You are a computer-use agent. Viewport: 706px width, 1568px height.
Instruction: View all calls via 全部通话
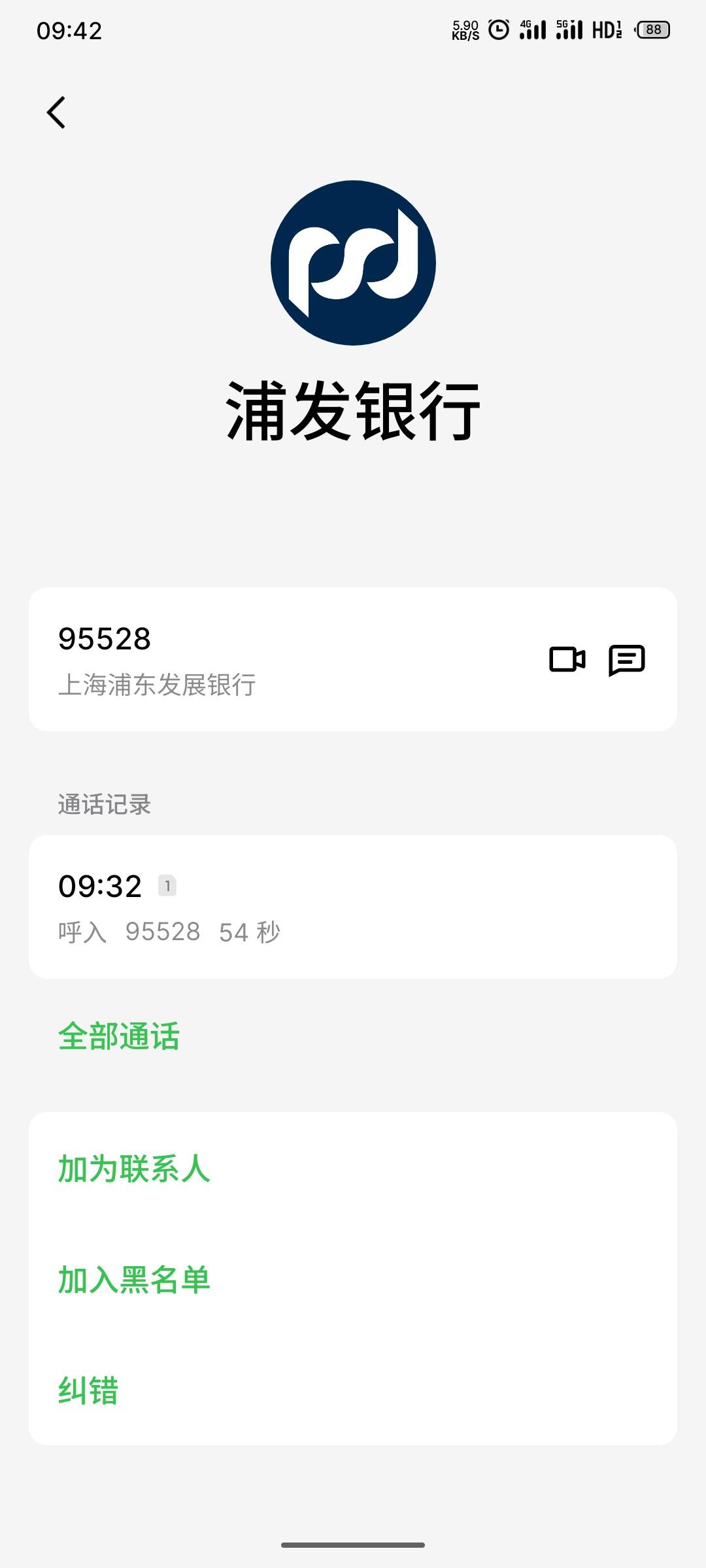[119, 1037]
